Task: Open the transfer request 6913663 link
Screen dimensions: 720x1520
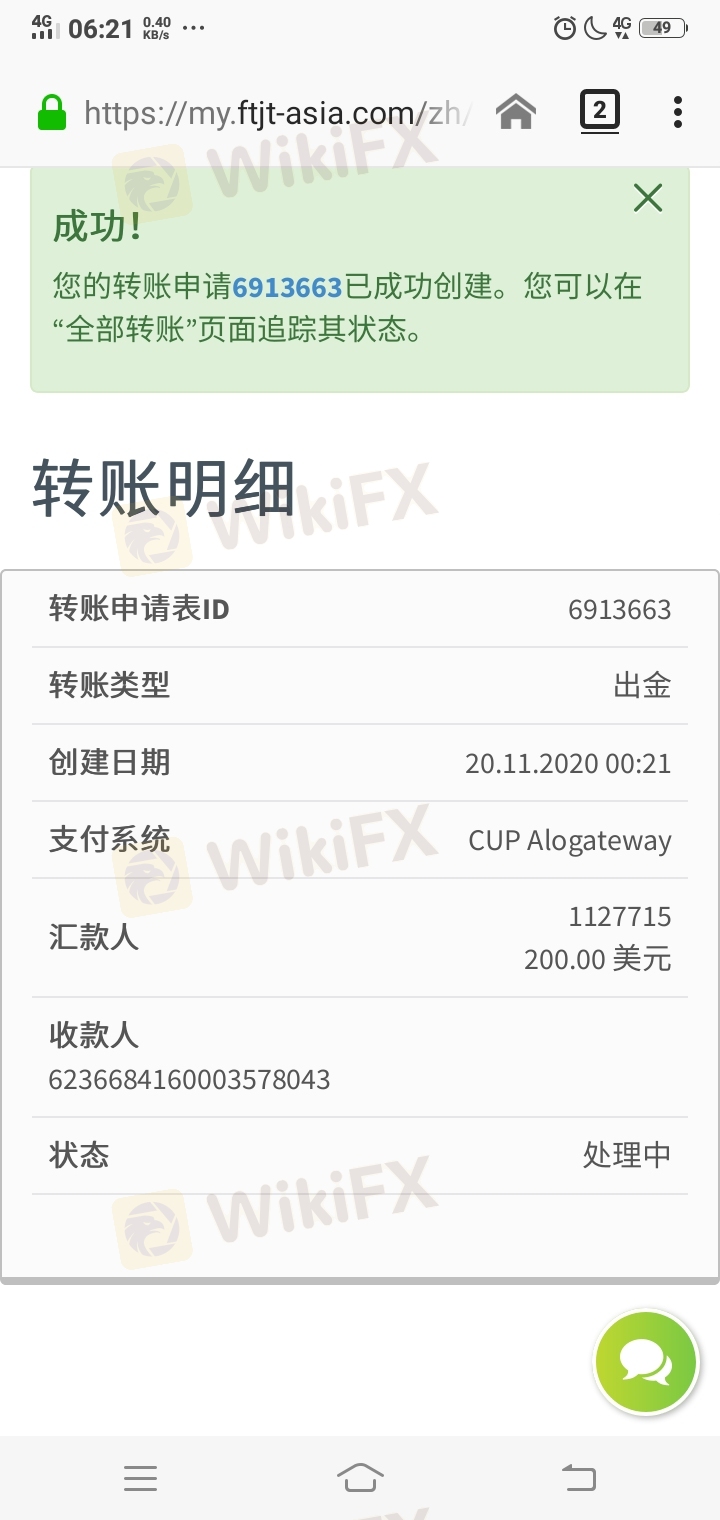Action: [x=287, y=288]
